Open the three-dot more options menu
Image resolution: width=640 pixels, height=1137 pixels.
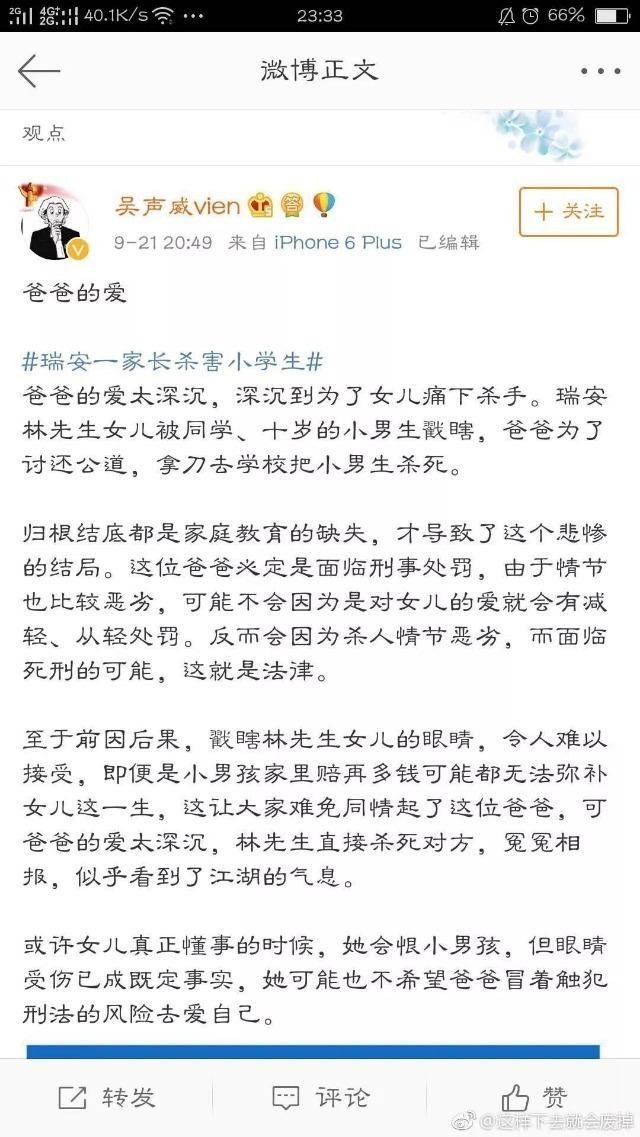600,71
